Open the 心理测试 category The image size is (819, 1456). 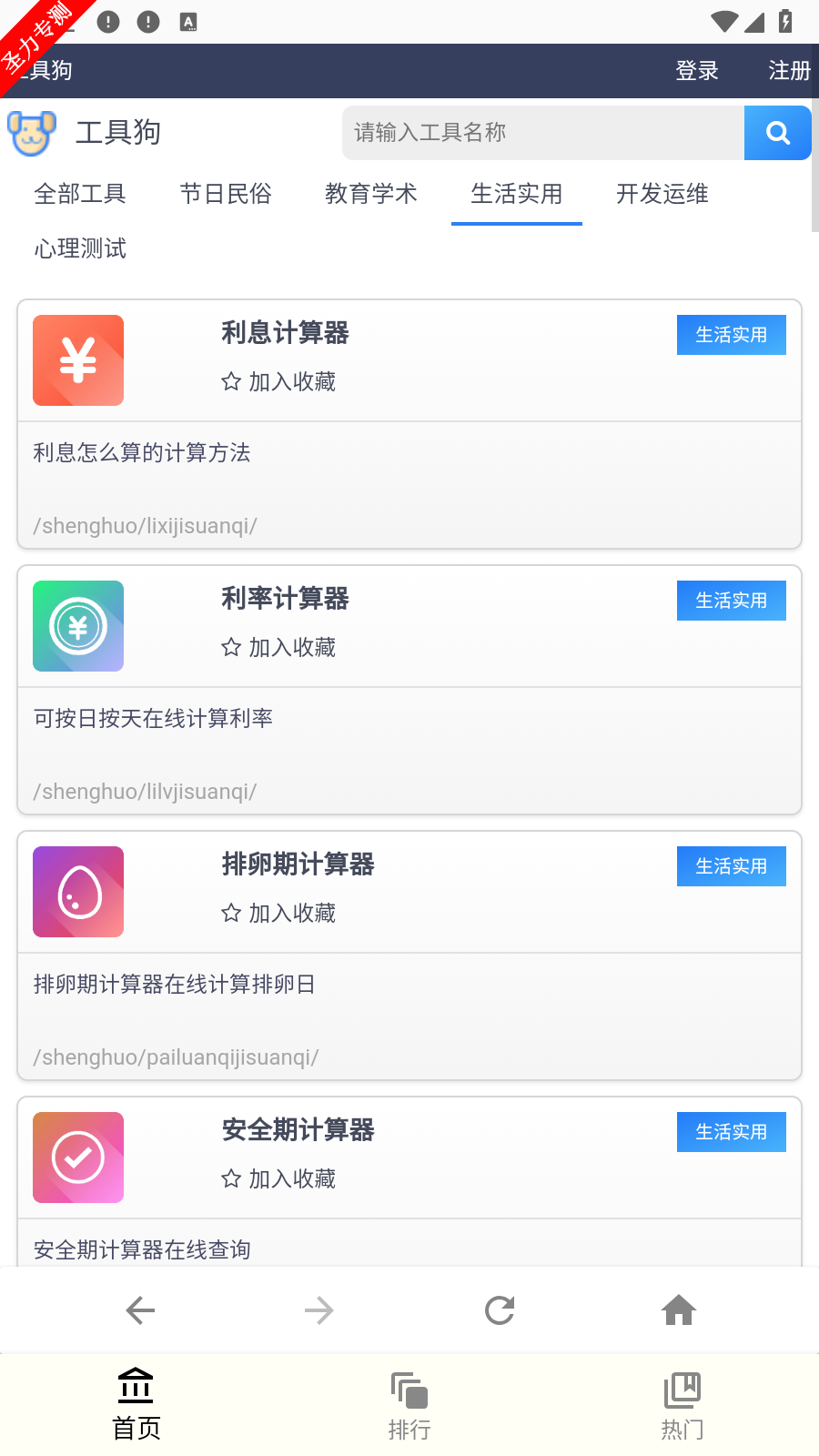tap(80, 248)
